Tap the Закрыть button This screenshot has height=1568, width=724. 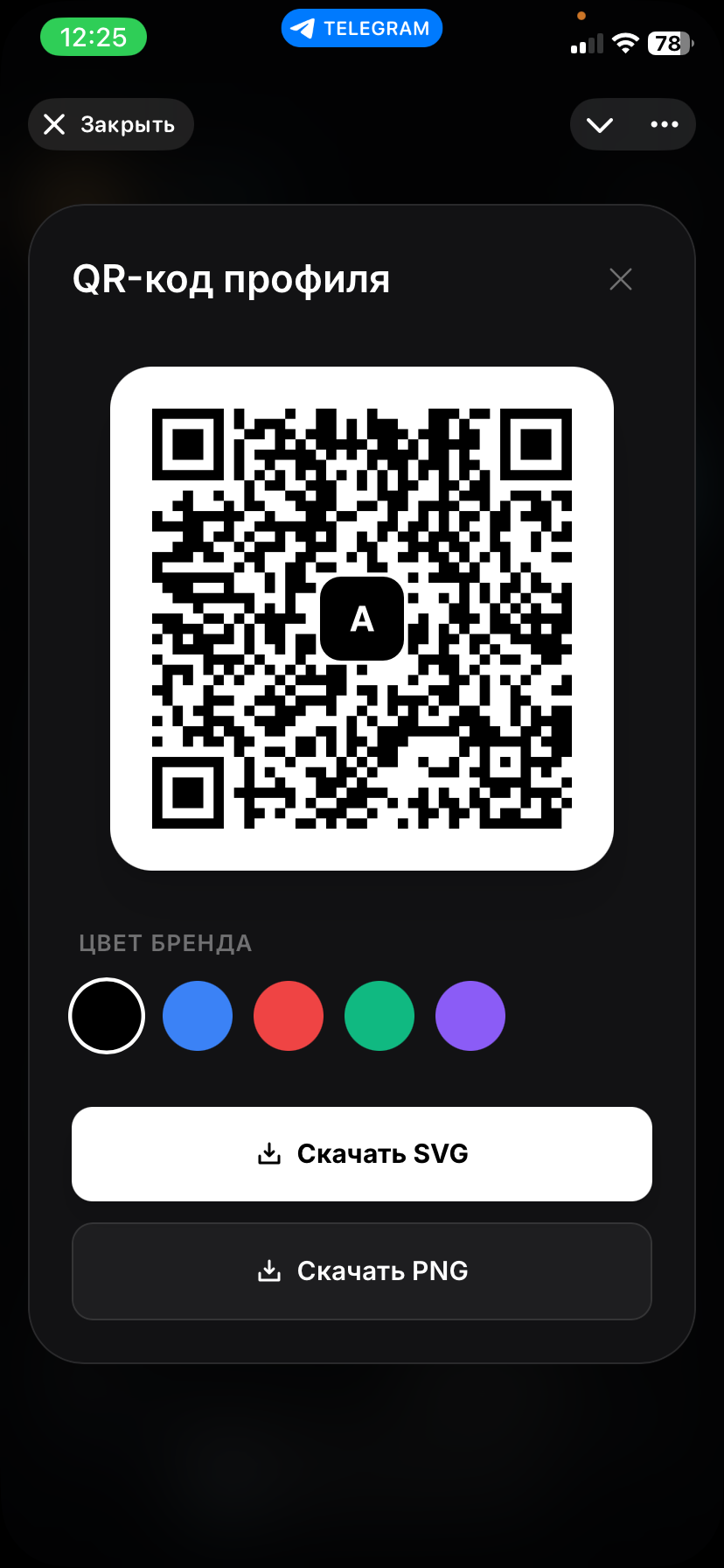click(x=110, y=124)
